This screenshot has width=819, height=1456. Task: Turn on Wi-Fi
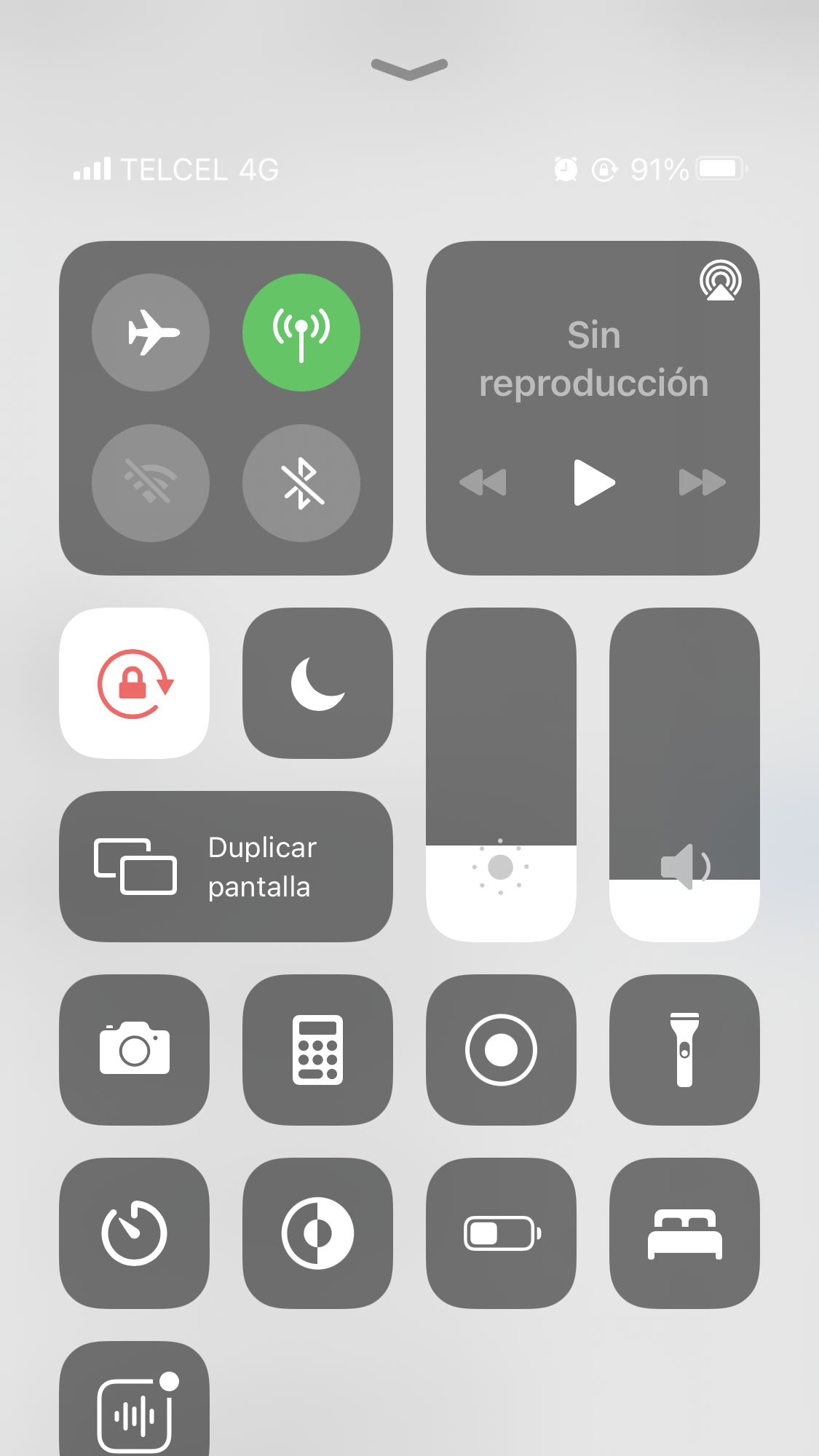pos(151,482)
